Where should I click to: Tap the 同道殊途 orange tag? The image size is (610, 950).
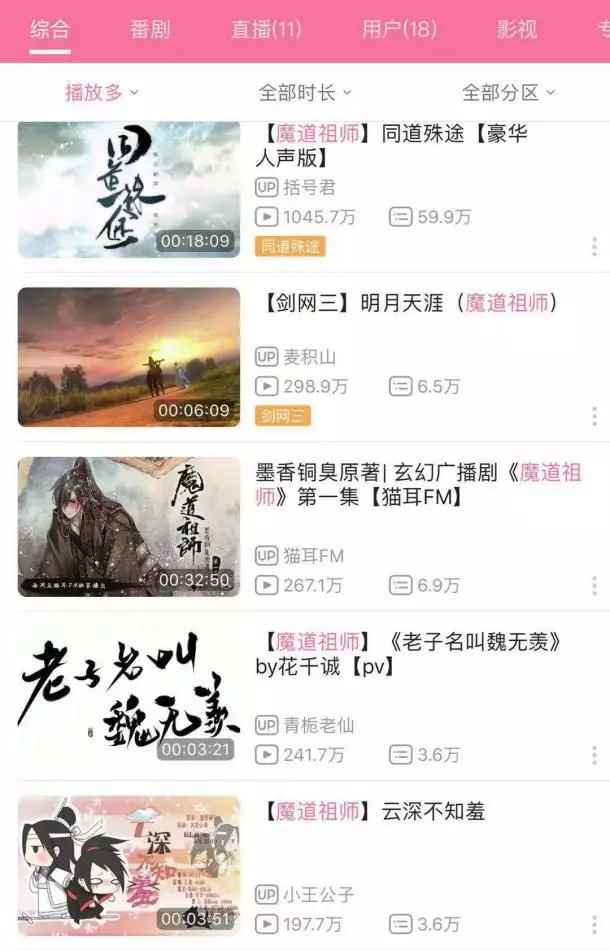pos(290,246)
